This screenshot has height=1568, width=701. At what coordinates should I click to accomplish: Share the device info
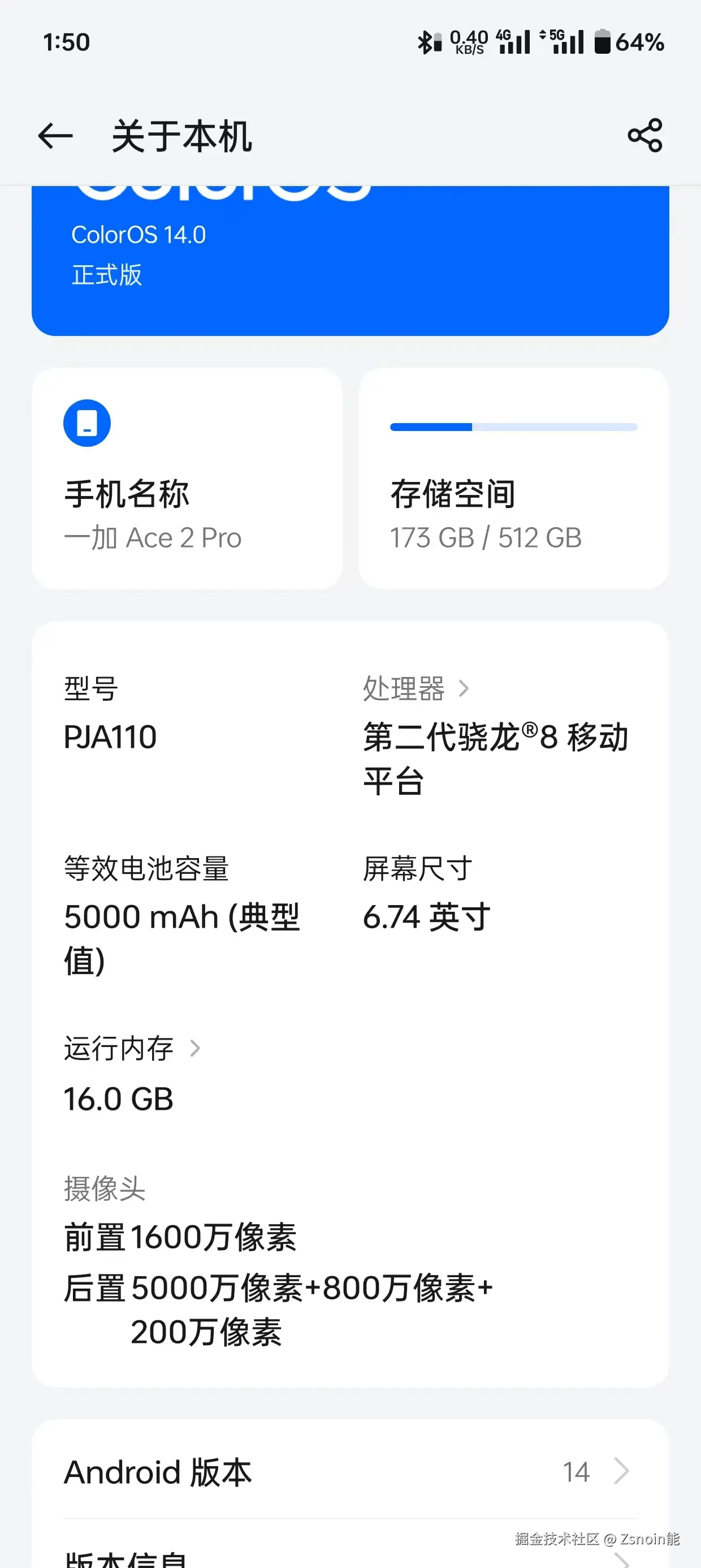[x=644, y=136]
